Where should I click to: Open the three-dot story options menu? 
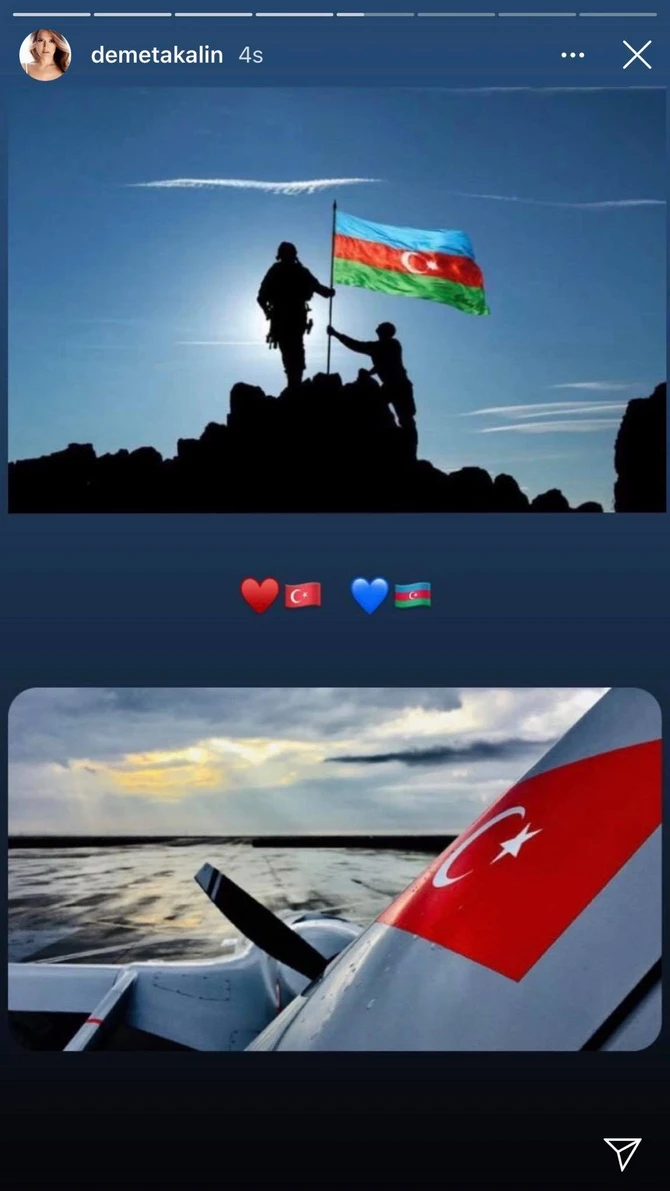573,55
